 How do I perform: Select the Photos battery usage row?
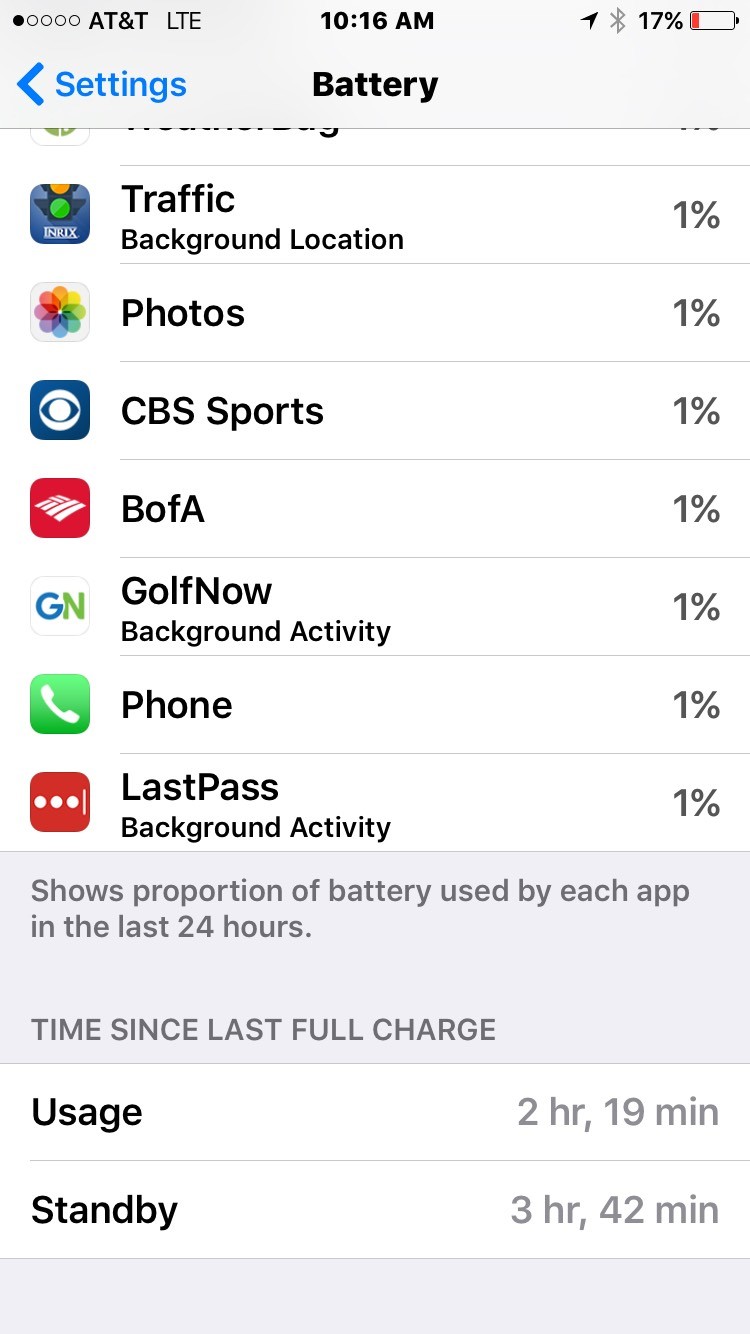pyautogui.click(x=375, y=313)
